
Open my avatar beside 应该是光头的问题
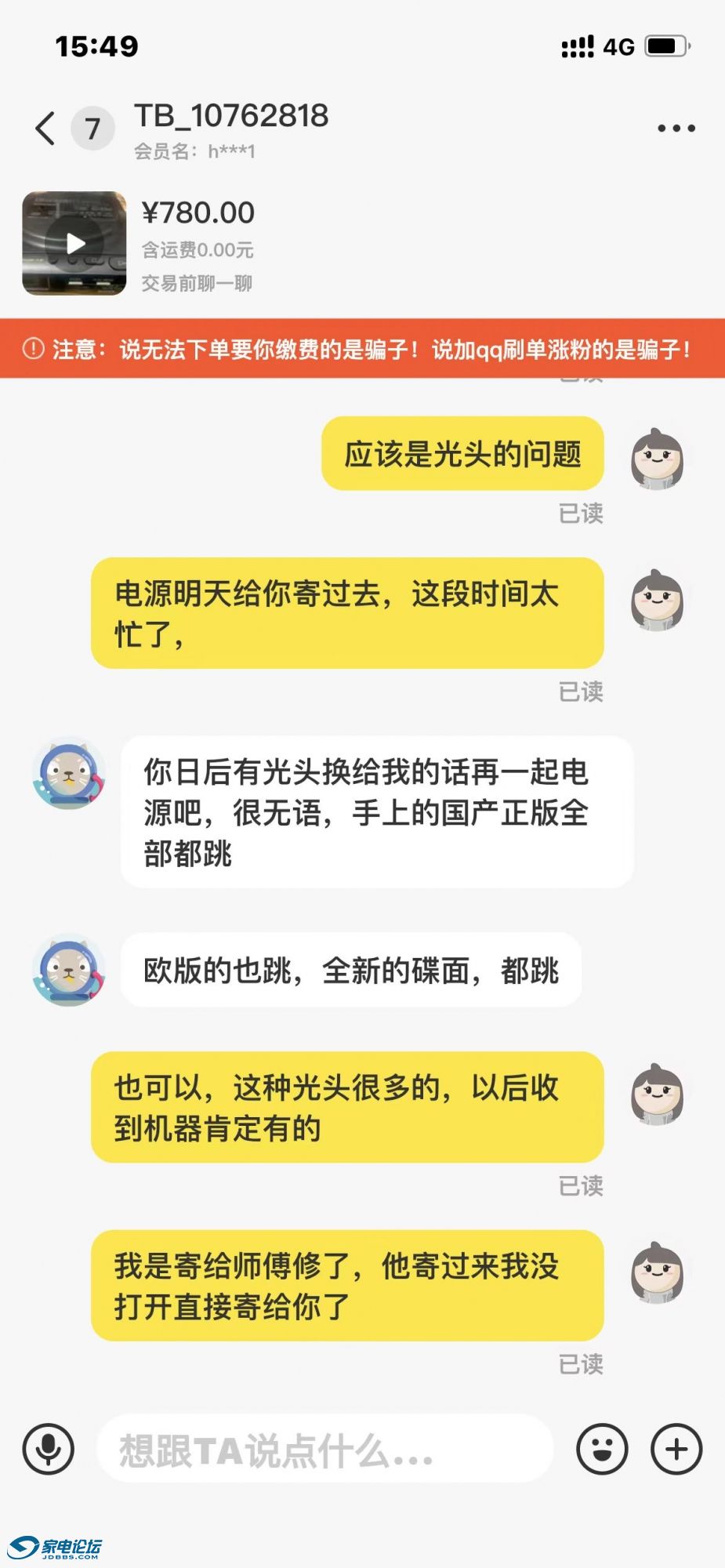657,459
